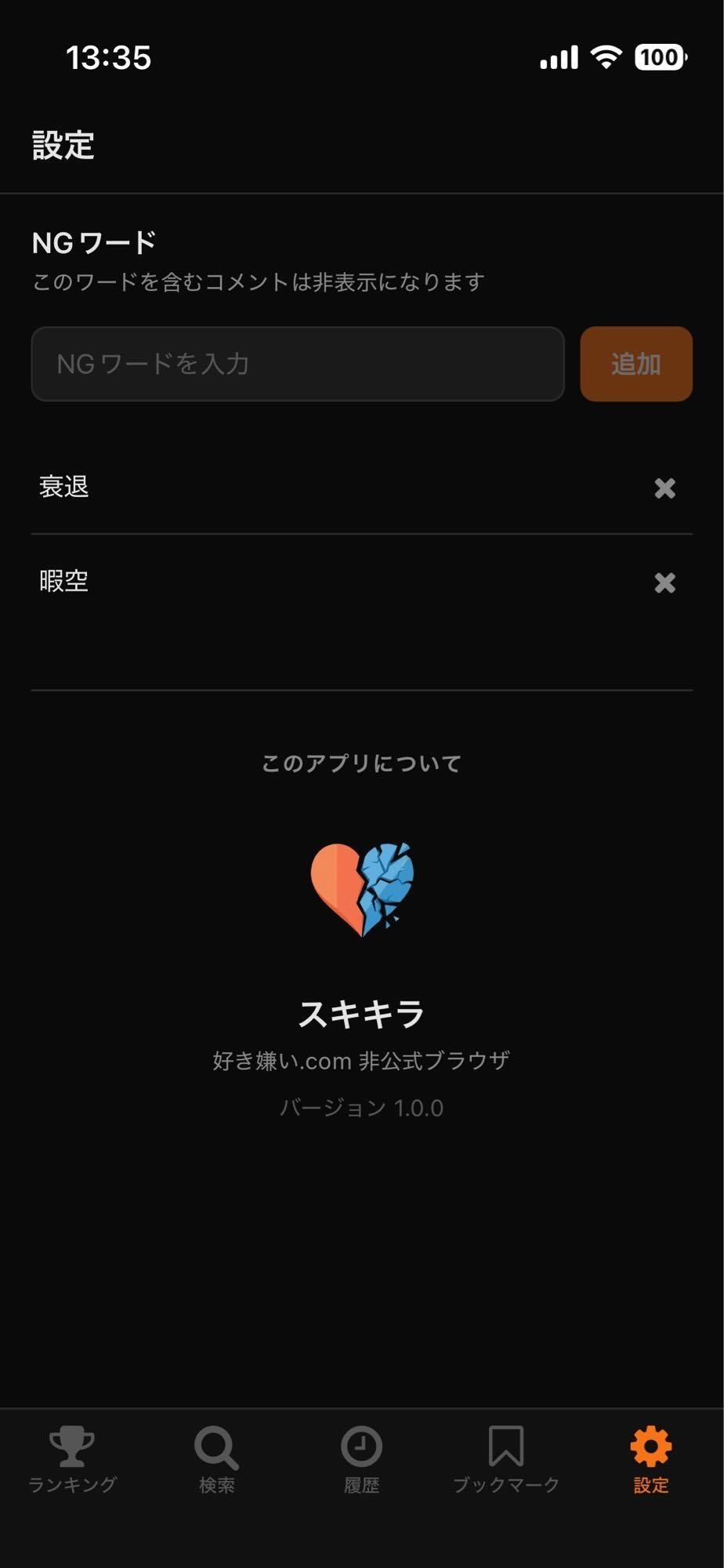724x1568 pixels.
Task: Tap バージョン 1.0.0 version text
Action: pos(362,1107)
